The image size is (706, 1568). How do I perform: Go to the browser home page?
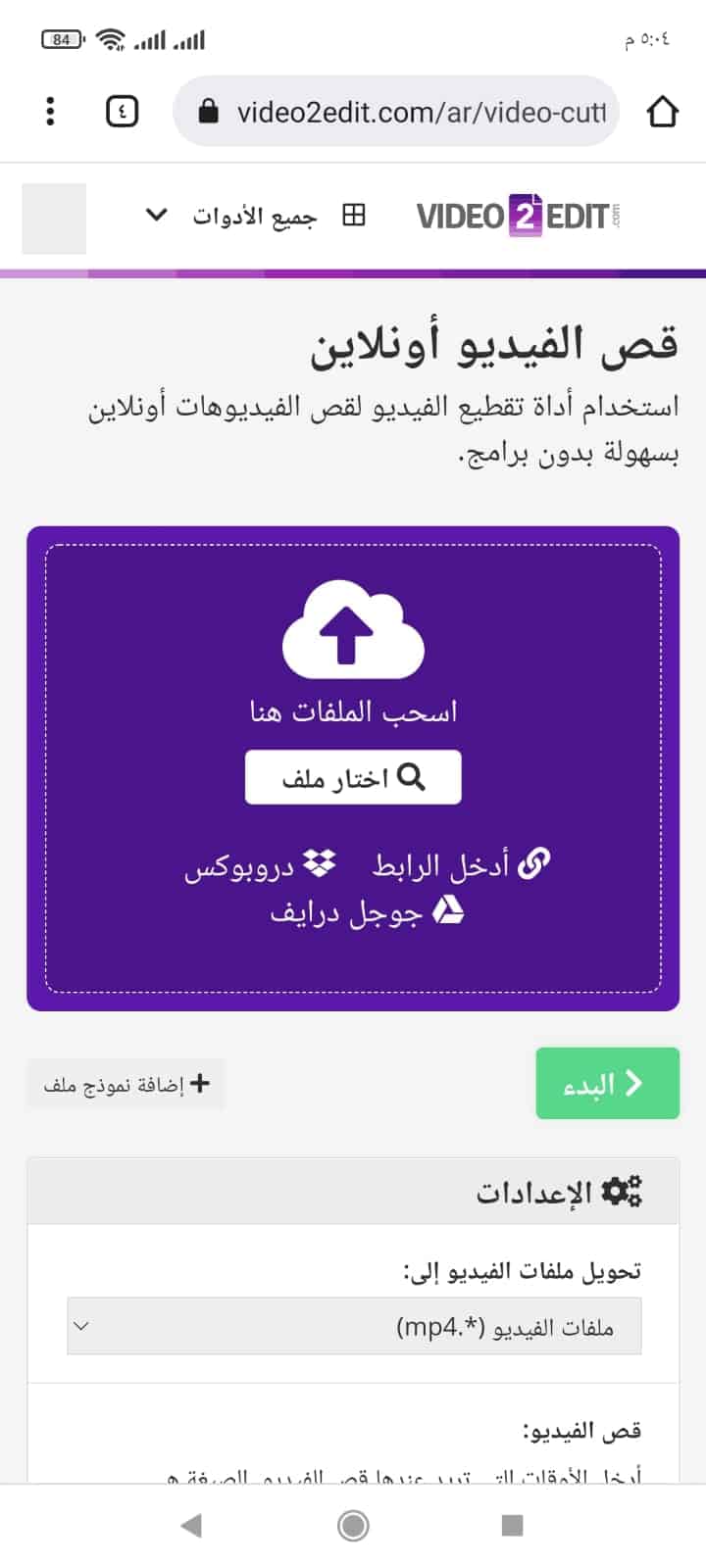pos(663,112)
